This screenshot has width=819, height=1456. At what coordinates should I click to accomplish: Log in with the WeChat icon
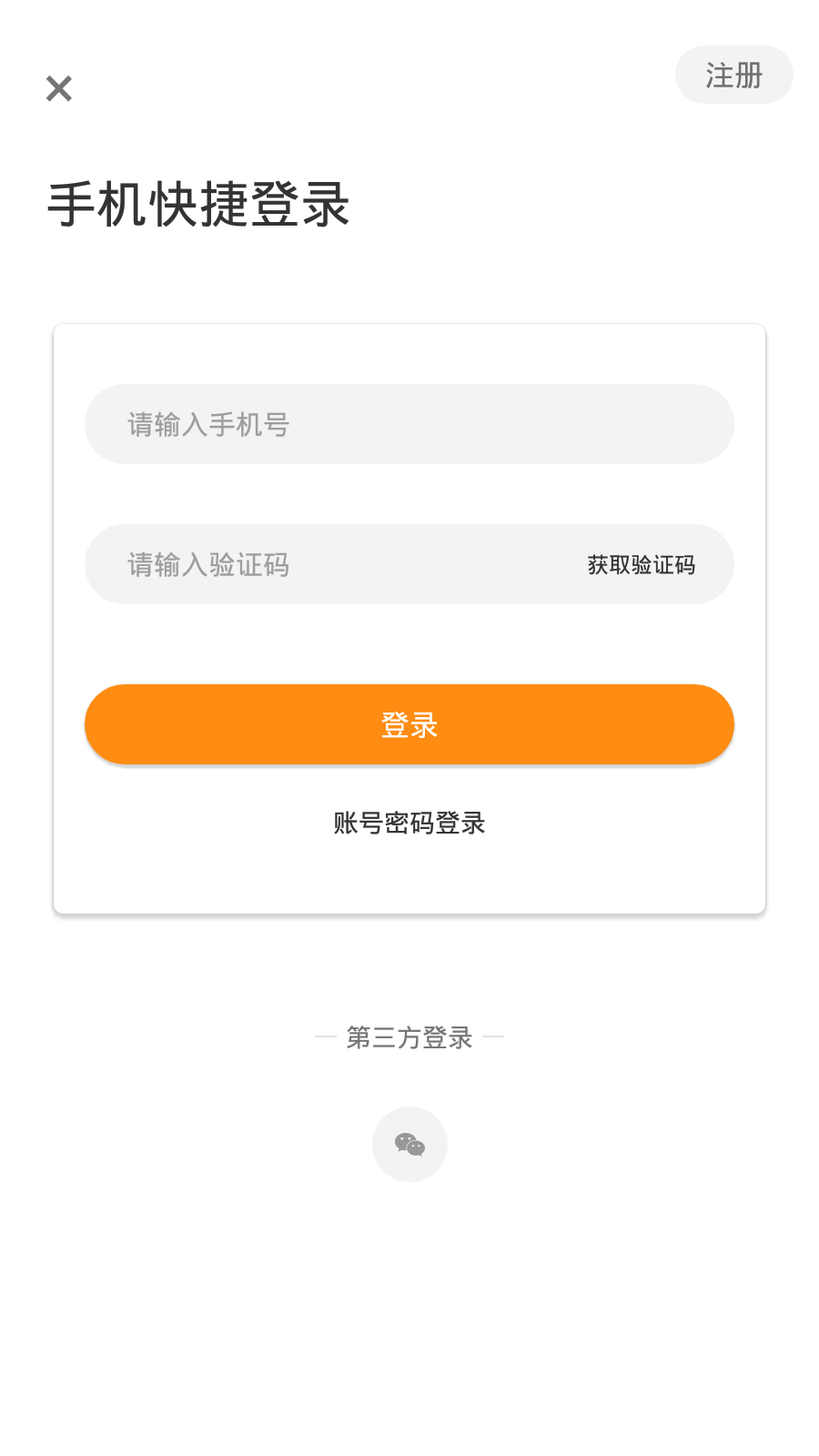click(x=409, y=1144)
